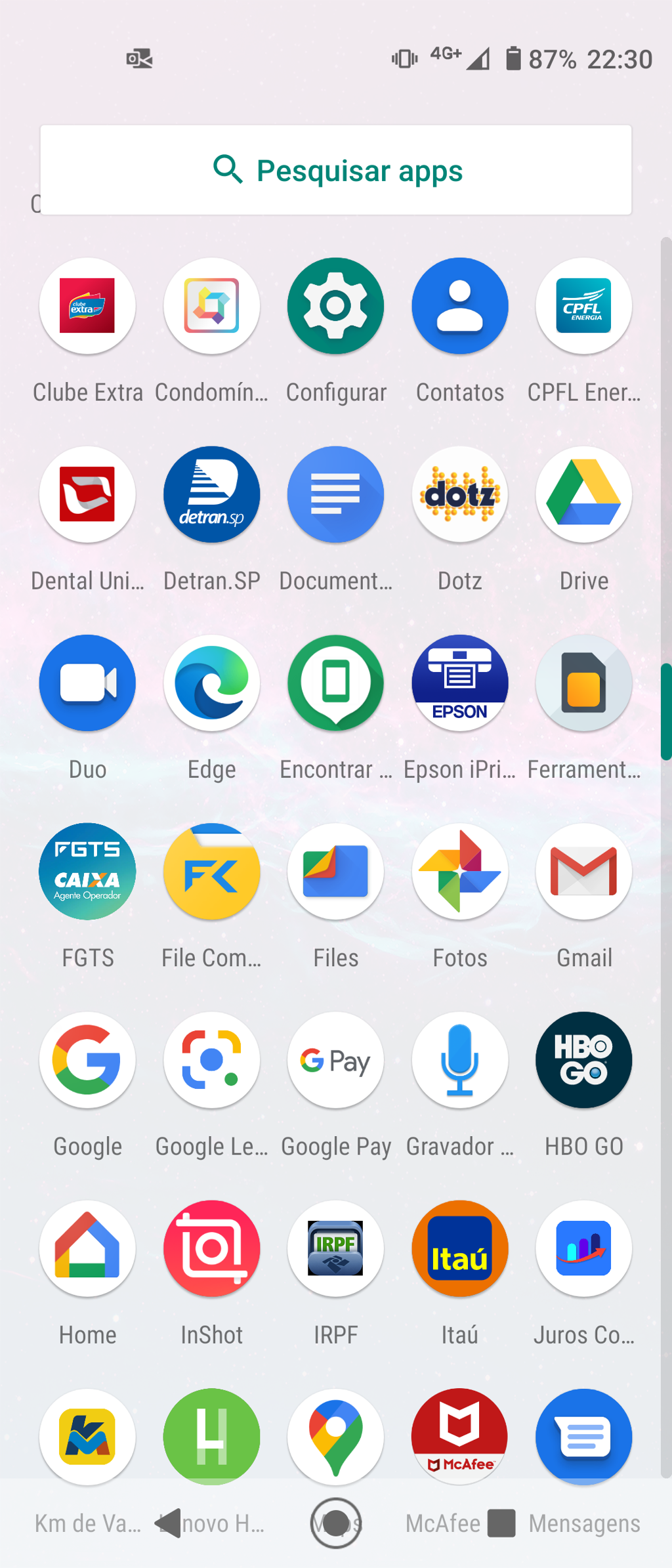The image size is (672, 1568).
Task: Open the CPFL Energia app
Action: 583,306
